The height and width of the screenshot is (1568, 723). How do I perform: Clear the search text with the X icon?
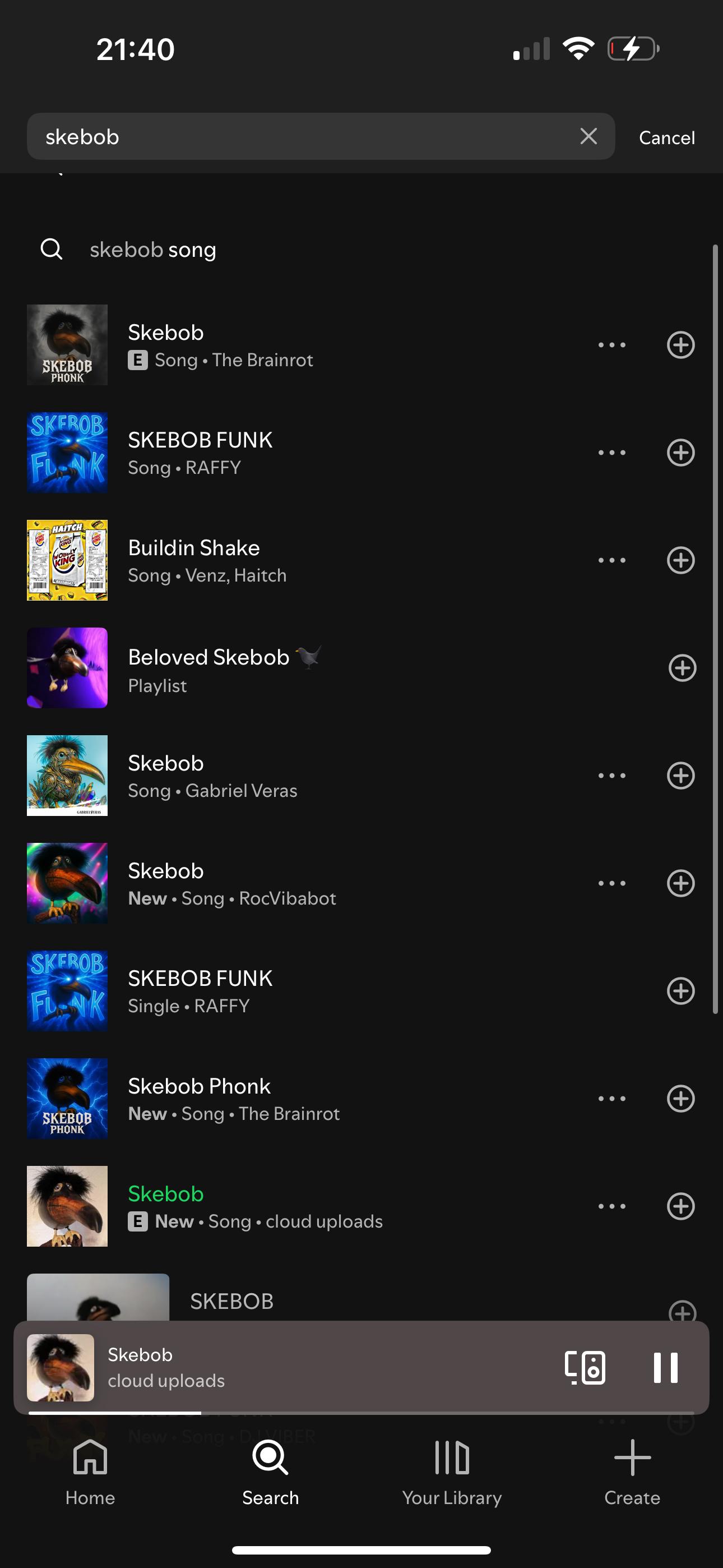(588, 136)
